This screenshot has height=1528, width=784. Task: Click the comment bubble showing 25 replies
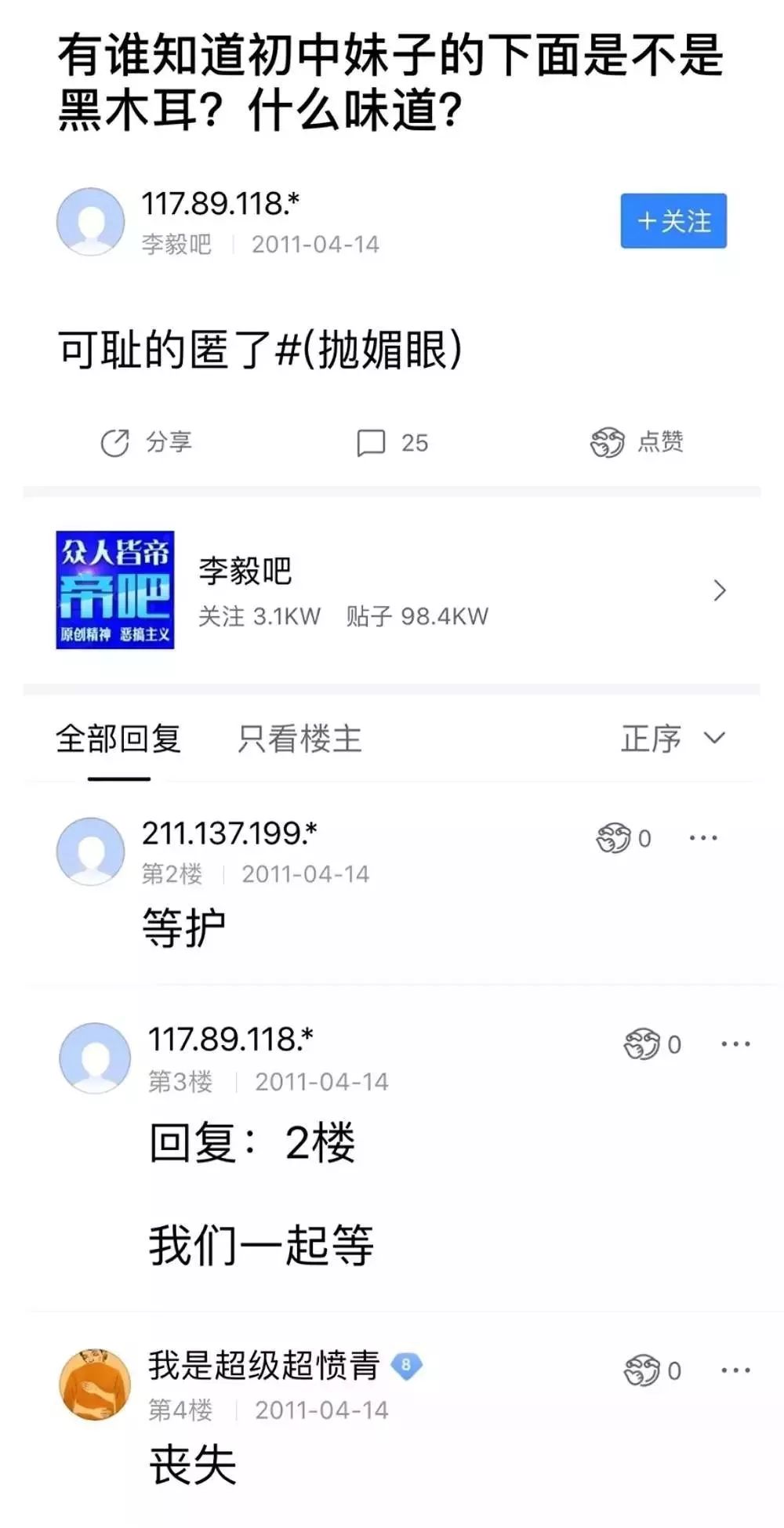[370, 442]
